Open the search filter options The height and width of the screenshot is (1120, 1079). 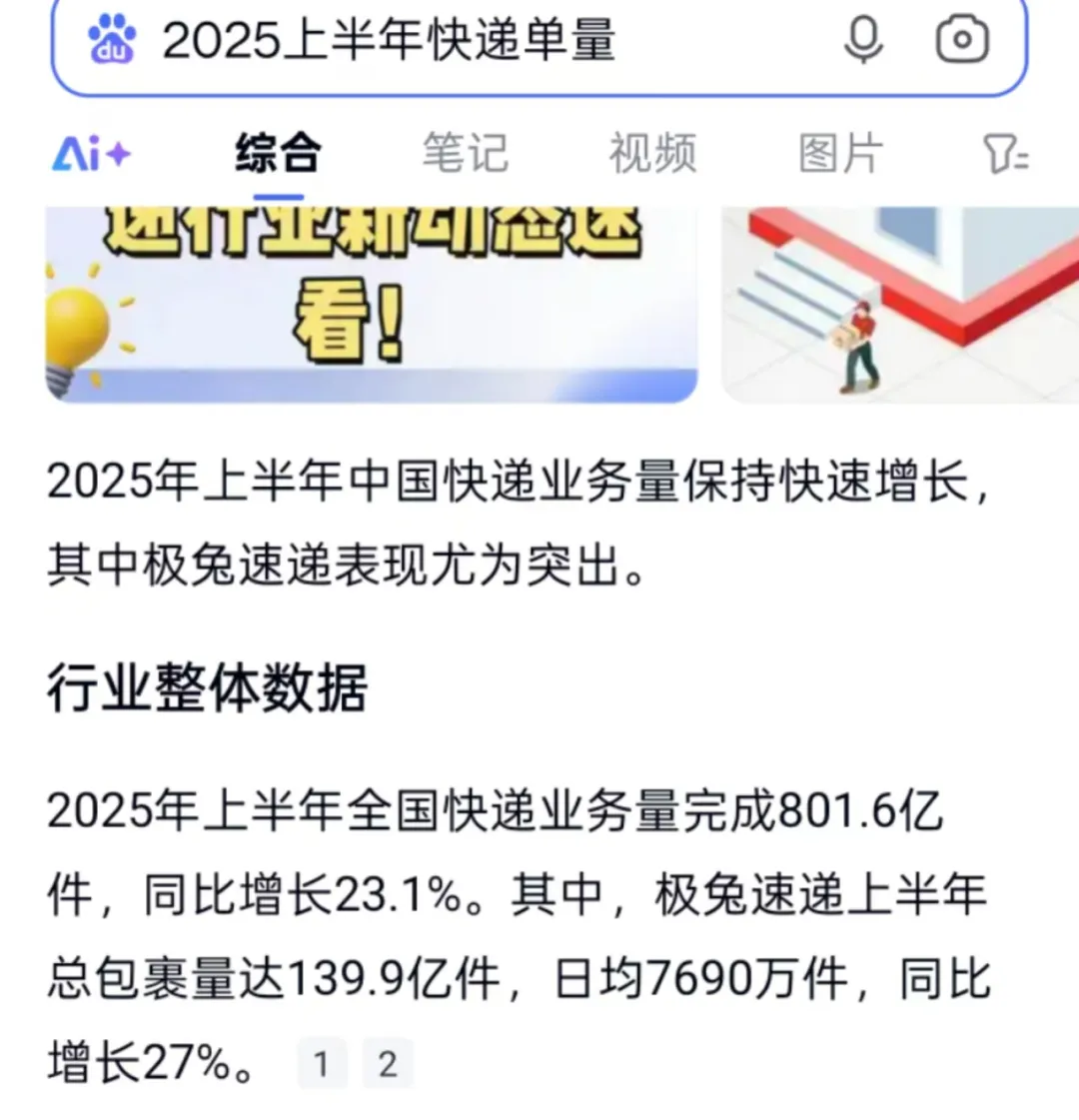point(1006,155)
